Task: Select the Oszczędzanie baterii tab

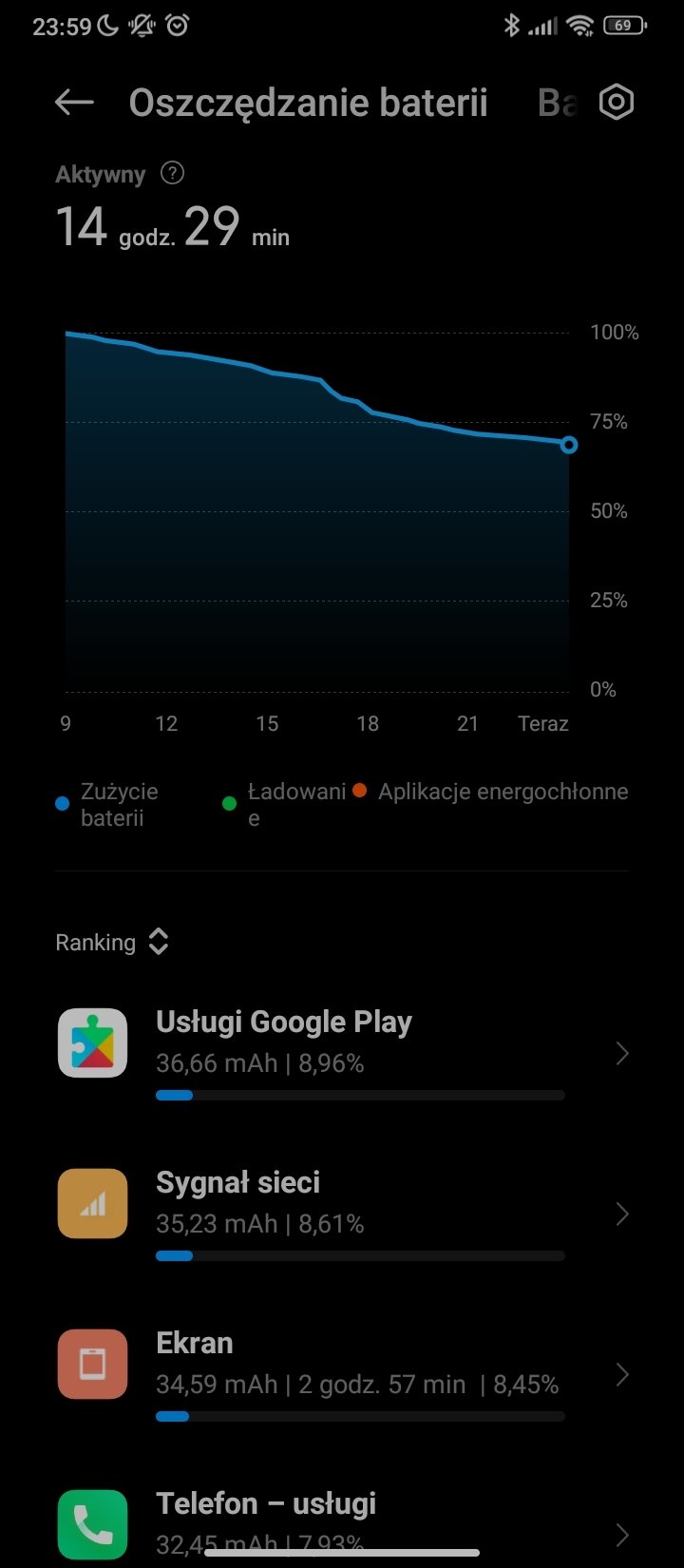Action: pyautogui.click(x=308, y=103)
